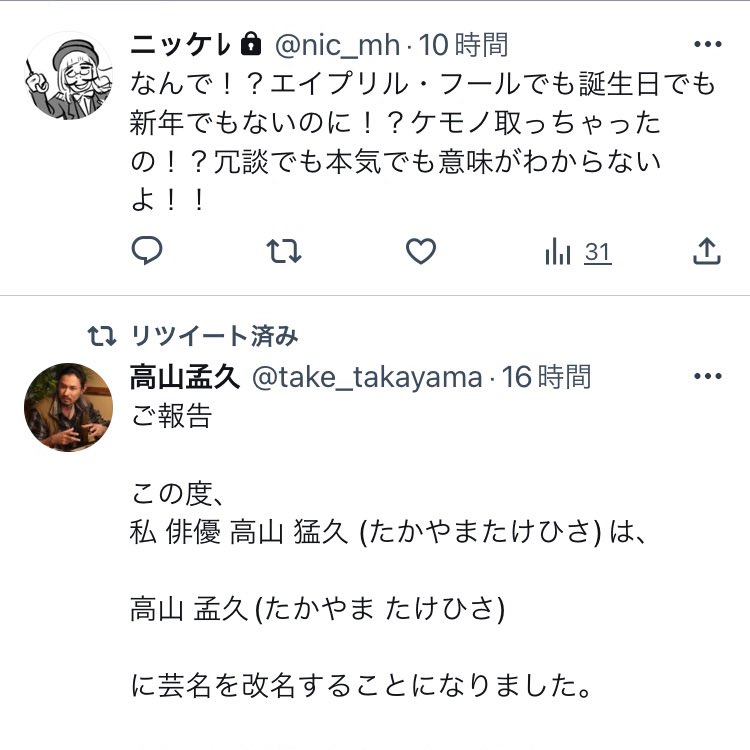Viewport: 750px width, 750px height.
Task: Visit the @nic_mh profile
Action: point(336,45)
